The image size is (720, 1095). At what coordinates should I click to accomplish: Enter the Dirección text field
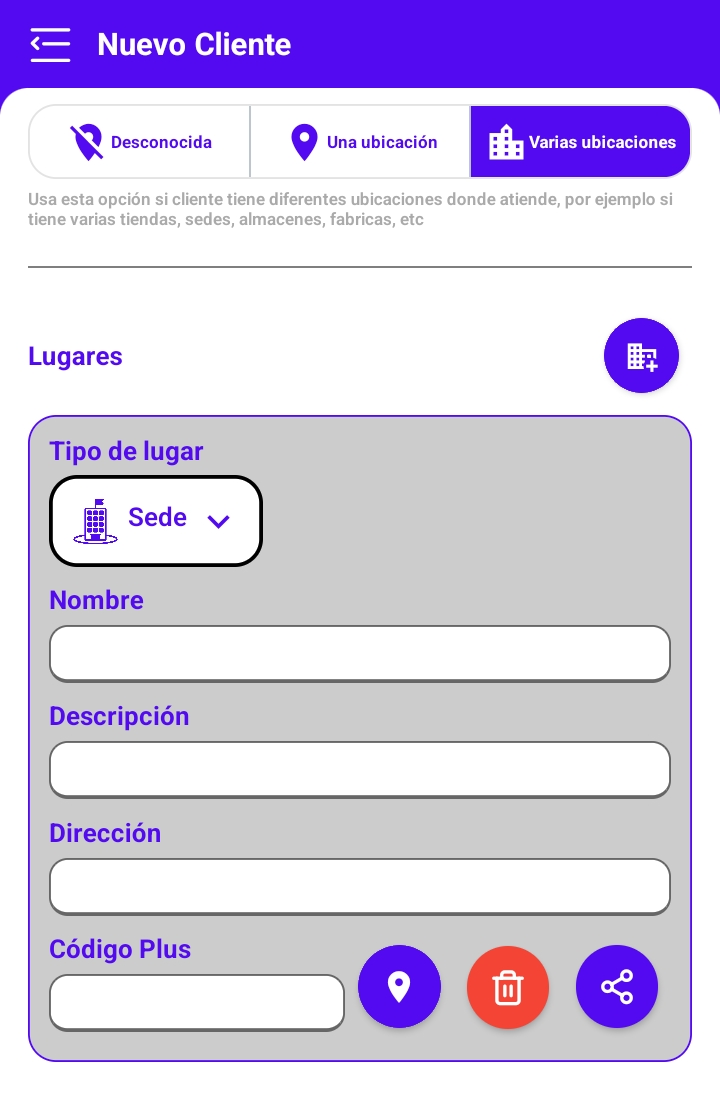(359, 886)
